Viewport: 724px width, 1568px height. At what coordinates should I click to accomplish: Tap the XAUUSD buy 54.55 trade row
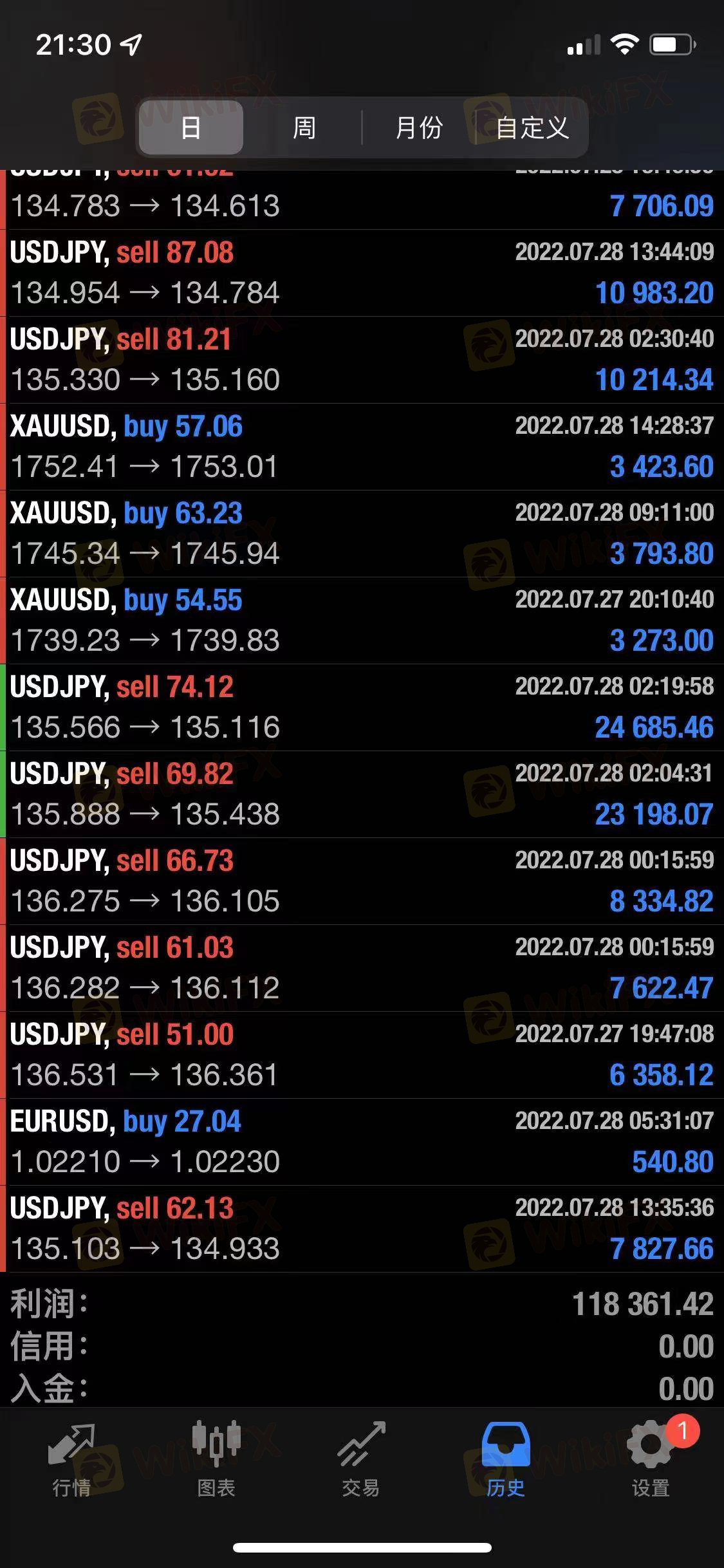pyautogui.click(x=362, y=621)
